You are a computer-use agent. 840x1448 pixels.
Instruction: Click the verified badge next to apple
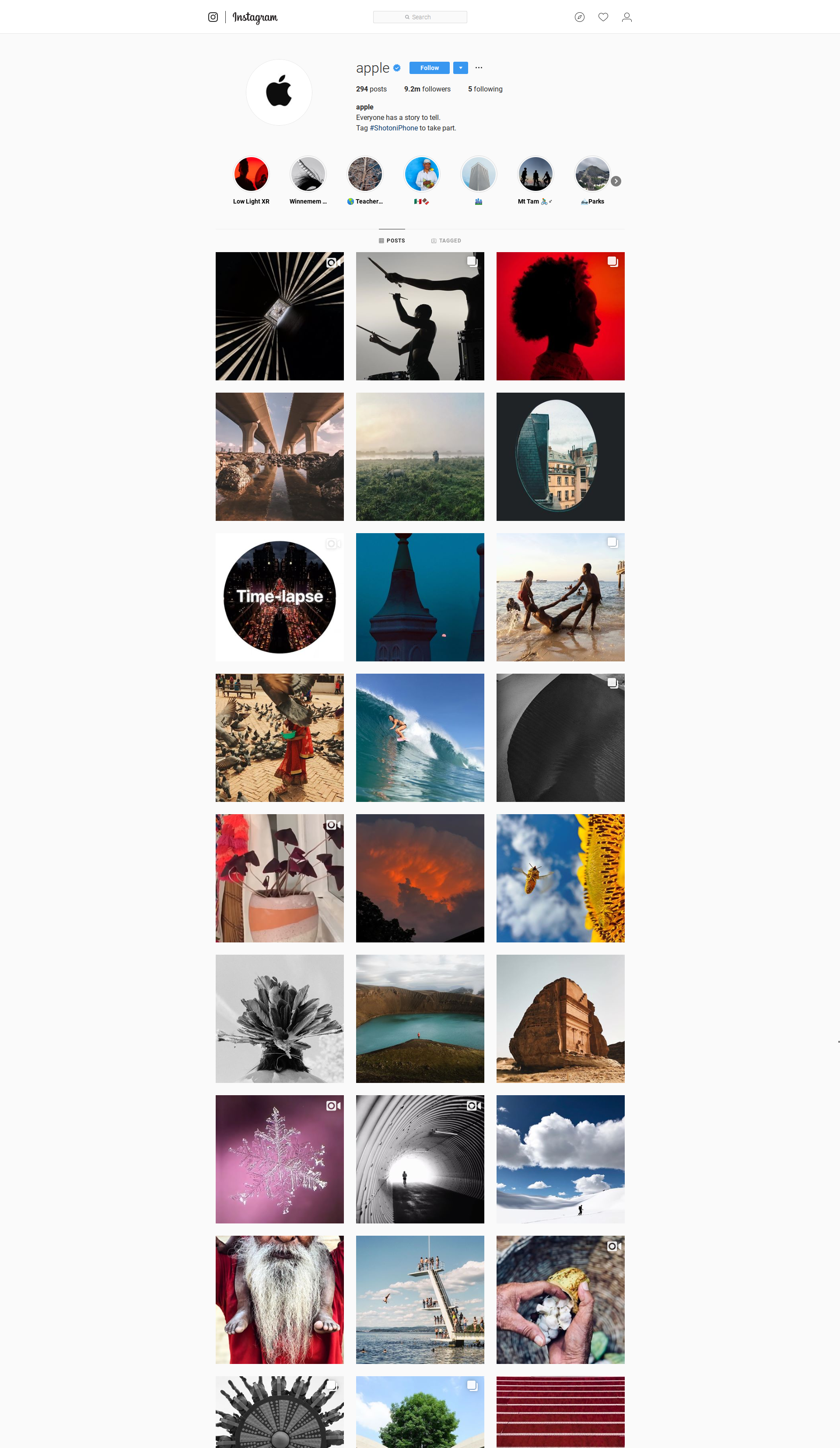[x=396, y=67]
